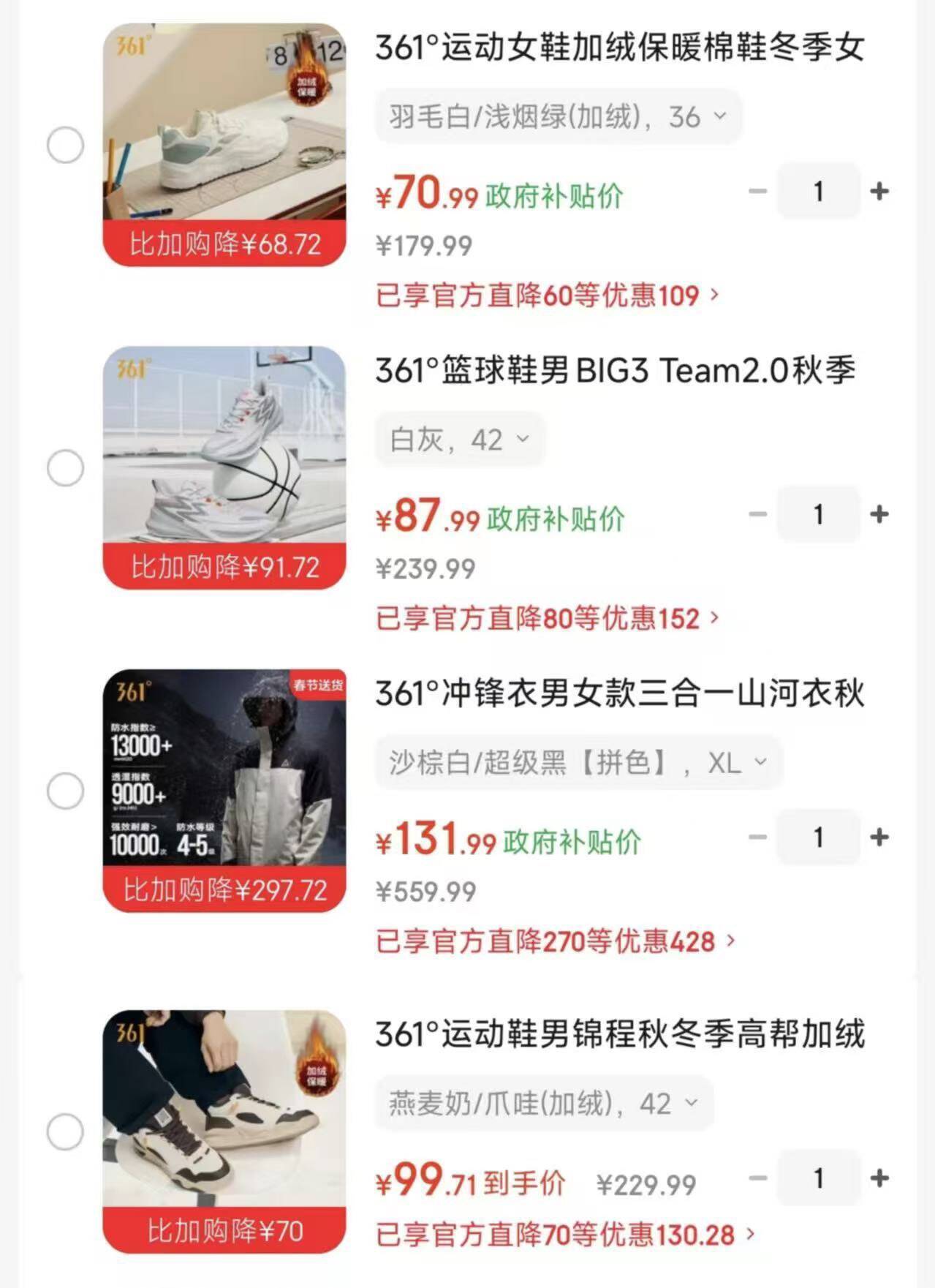Image resolution: width=935 pixels, height=1288 pixels.
Task: Select the 冲锋衣男女款三合一 item checkbox
Action: pyautogui.click(x=66, y=791)
